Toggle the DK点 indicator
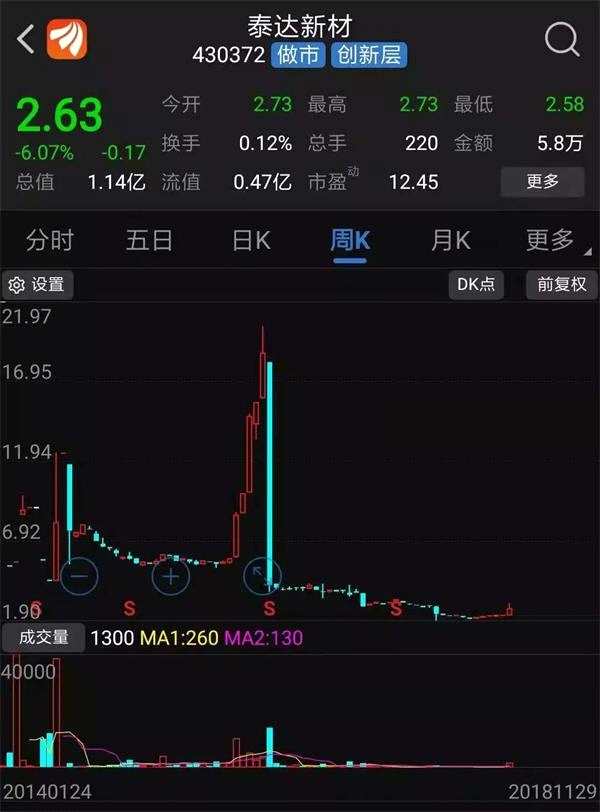Viewport: 600px width, 812px height. pos(476,284)
